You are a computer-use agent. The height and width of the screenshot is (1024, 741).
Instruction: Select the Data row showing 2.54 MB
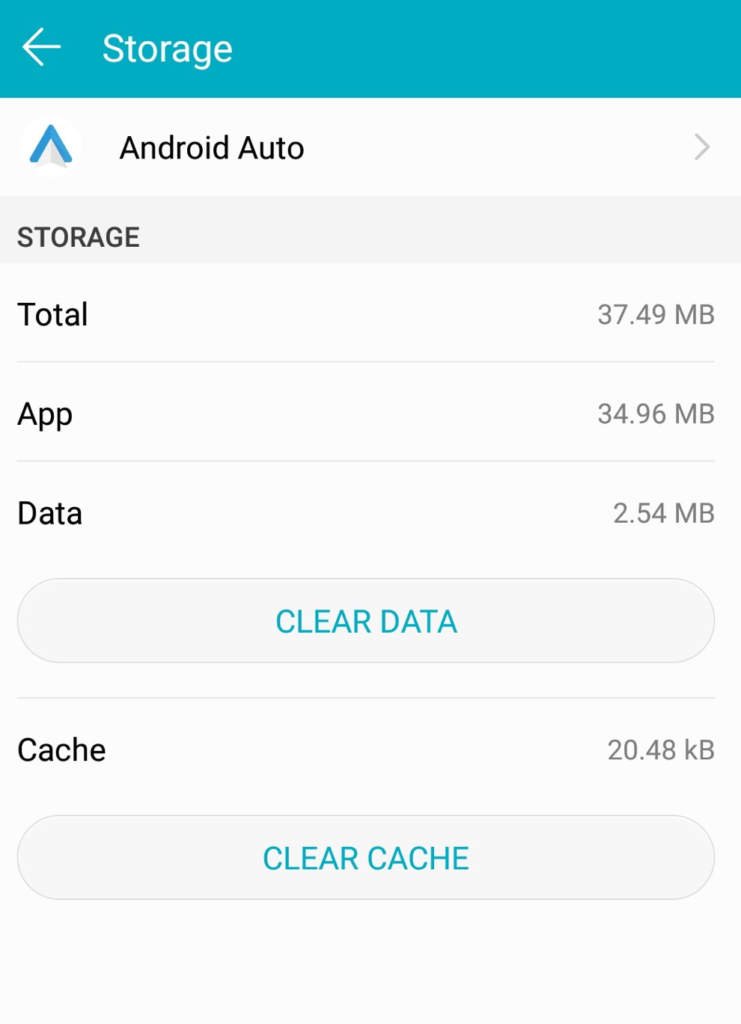[370, 512]
